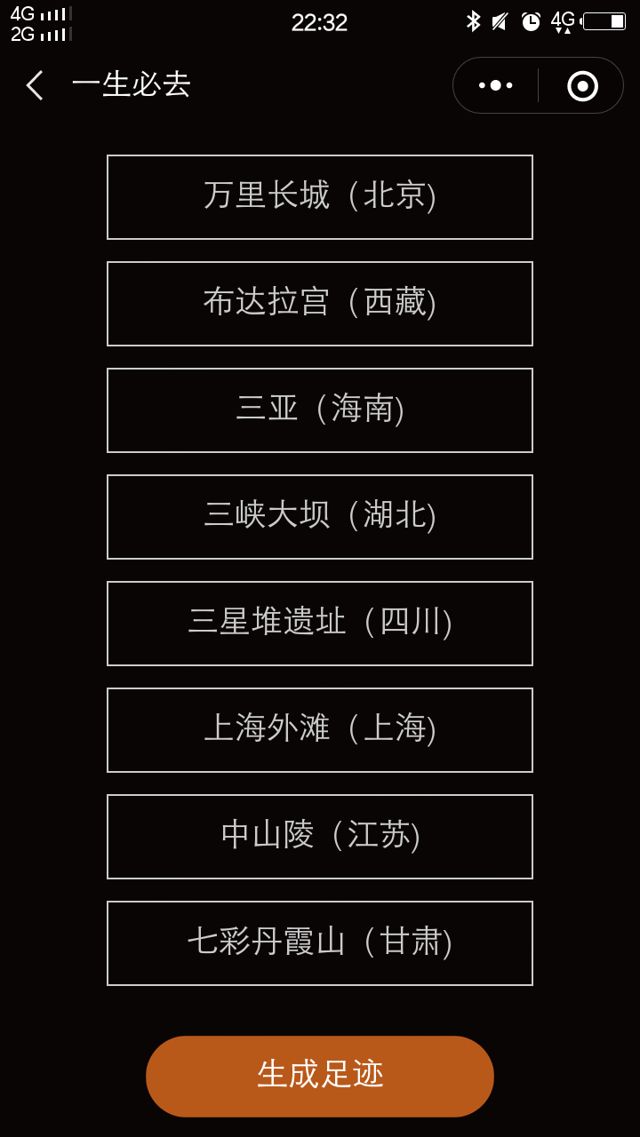This screenshot has width=640, height=1137.
Task: Select 三星堆遗址（四川）
Action: pyautogui.click(x=320, y=623)
